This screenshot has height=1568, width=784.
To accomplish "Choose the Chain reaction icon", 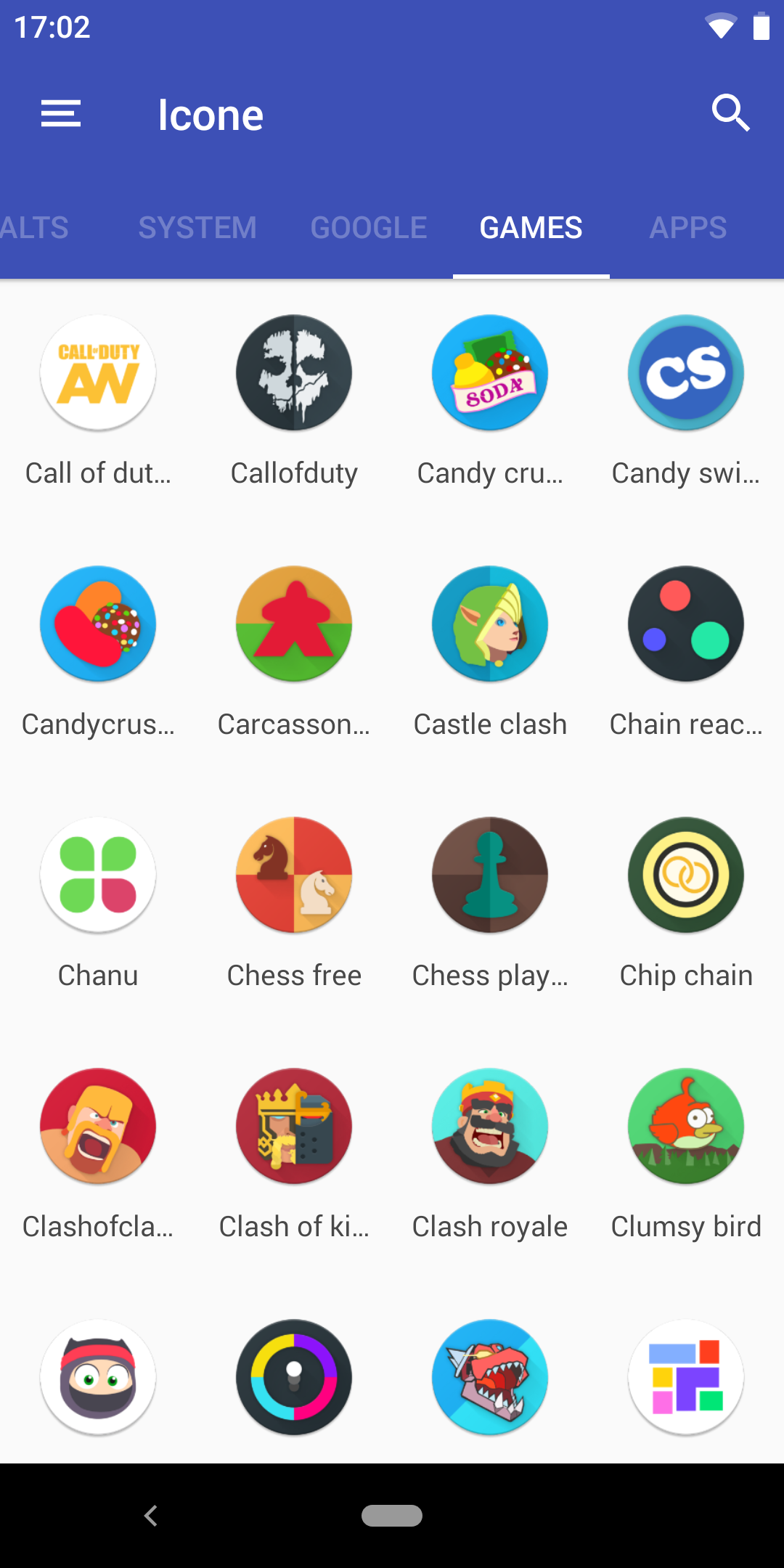I will coord(686,624).
